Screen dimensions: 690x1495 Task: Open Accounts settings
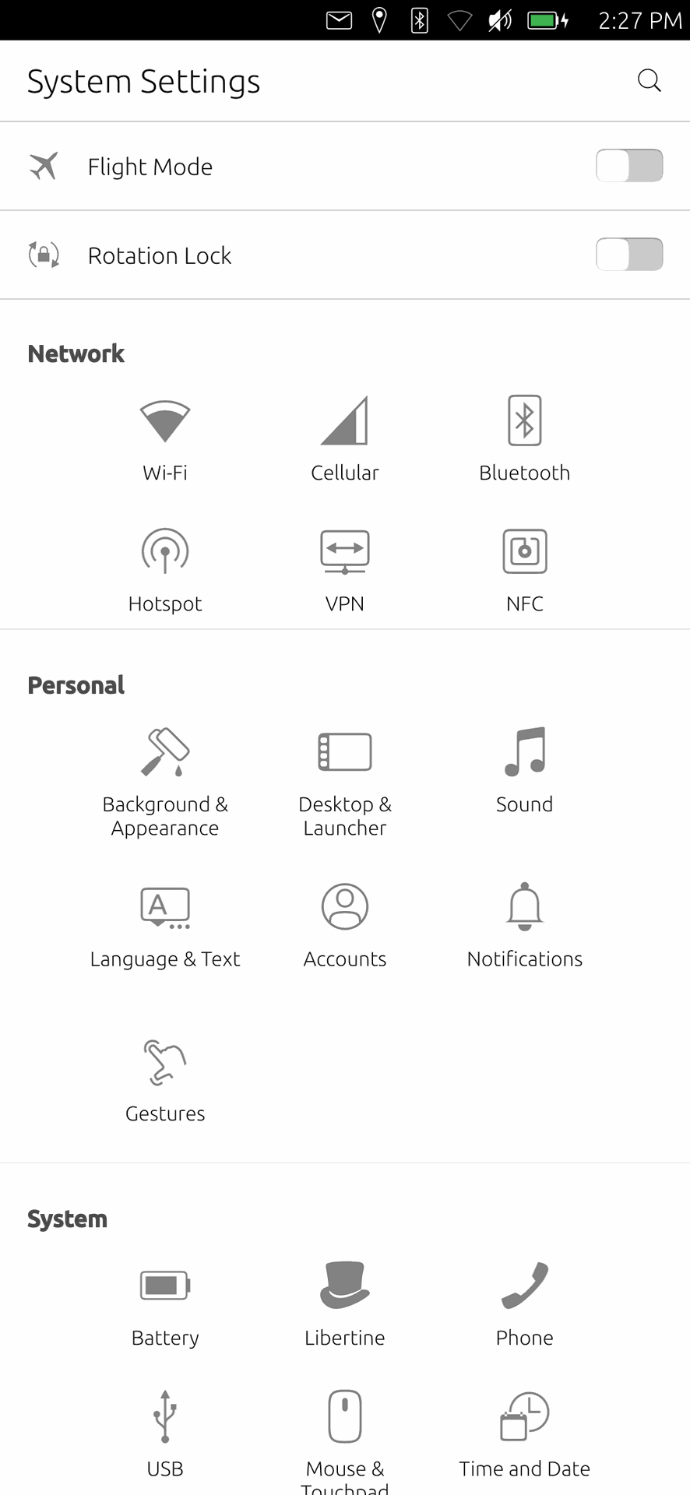(345, 925)
